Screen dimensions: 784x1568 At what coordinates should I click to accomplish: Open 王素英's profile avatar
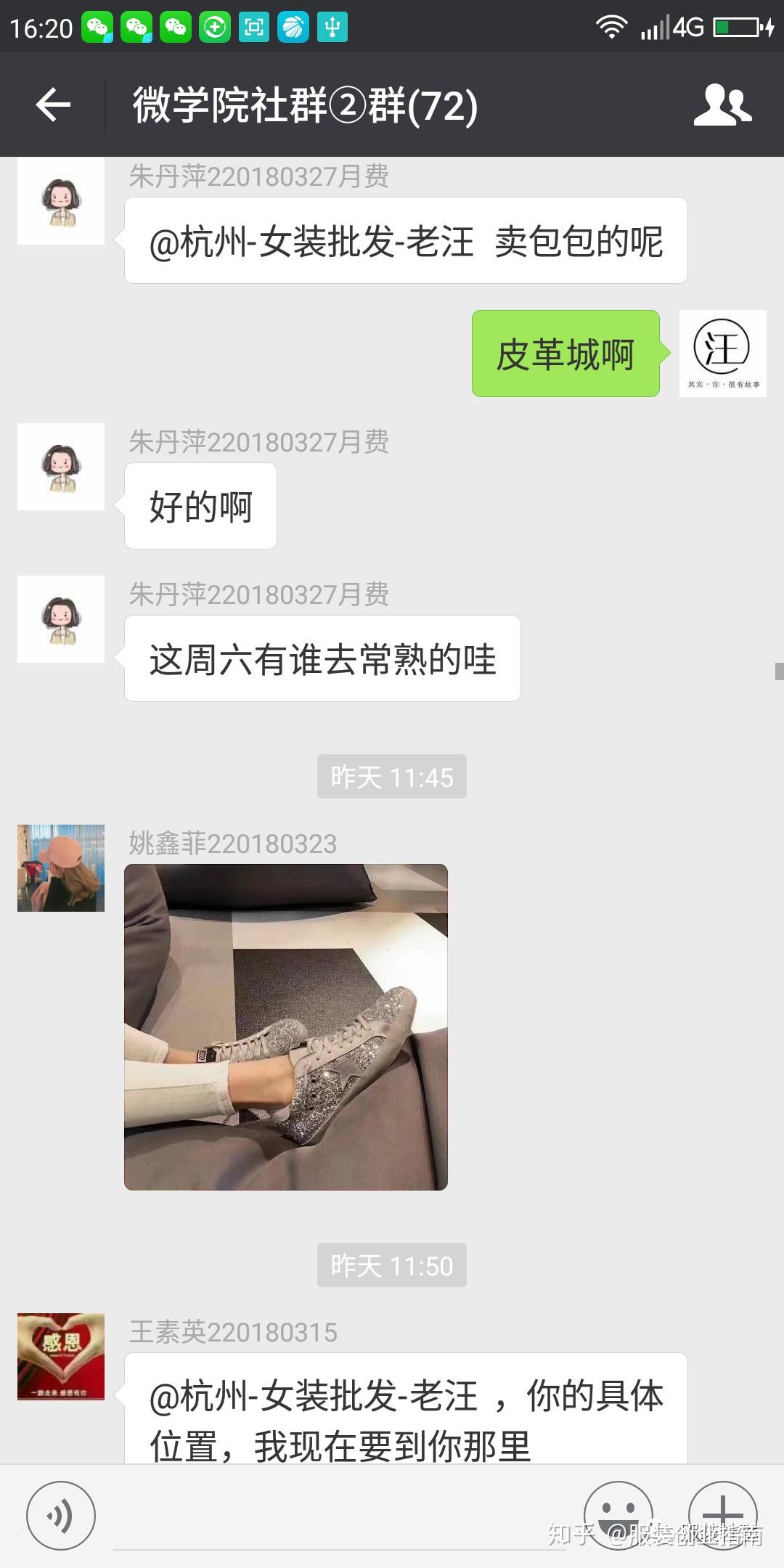61,1356
